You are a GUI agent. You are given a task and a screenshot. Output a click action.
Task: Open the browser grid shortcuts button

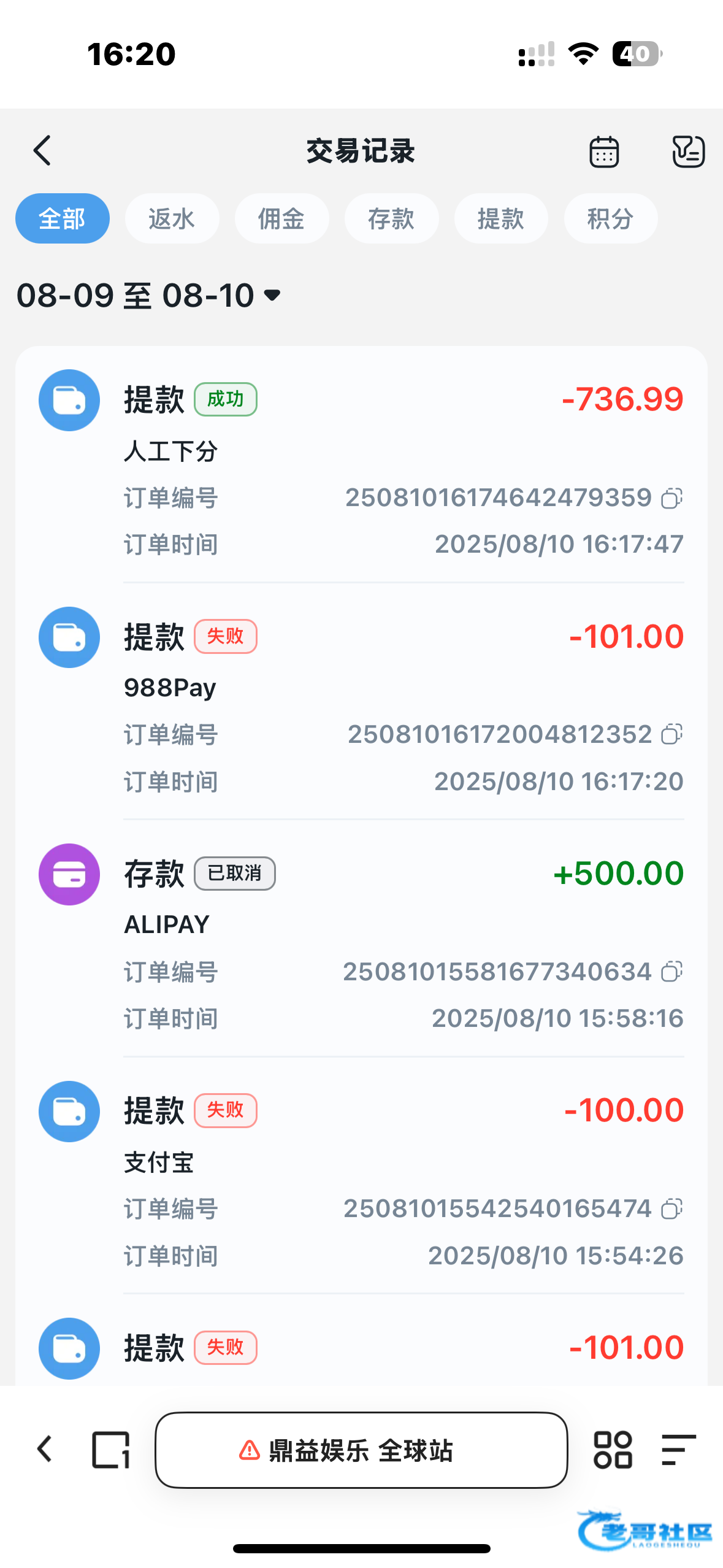tap(613, 1450)
